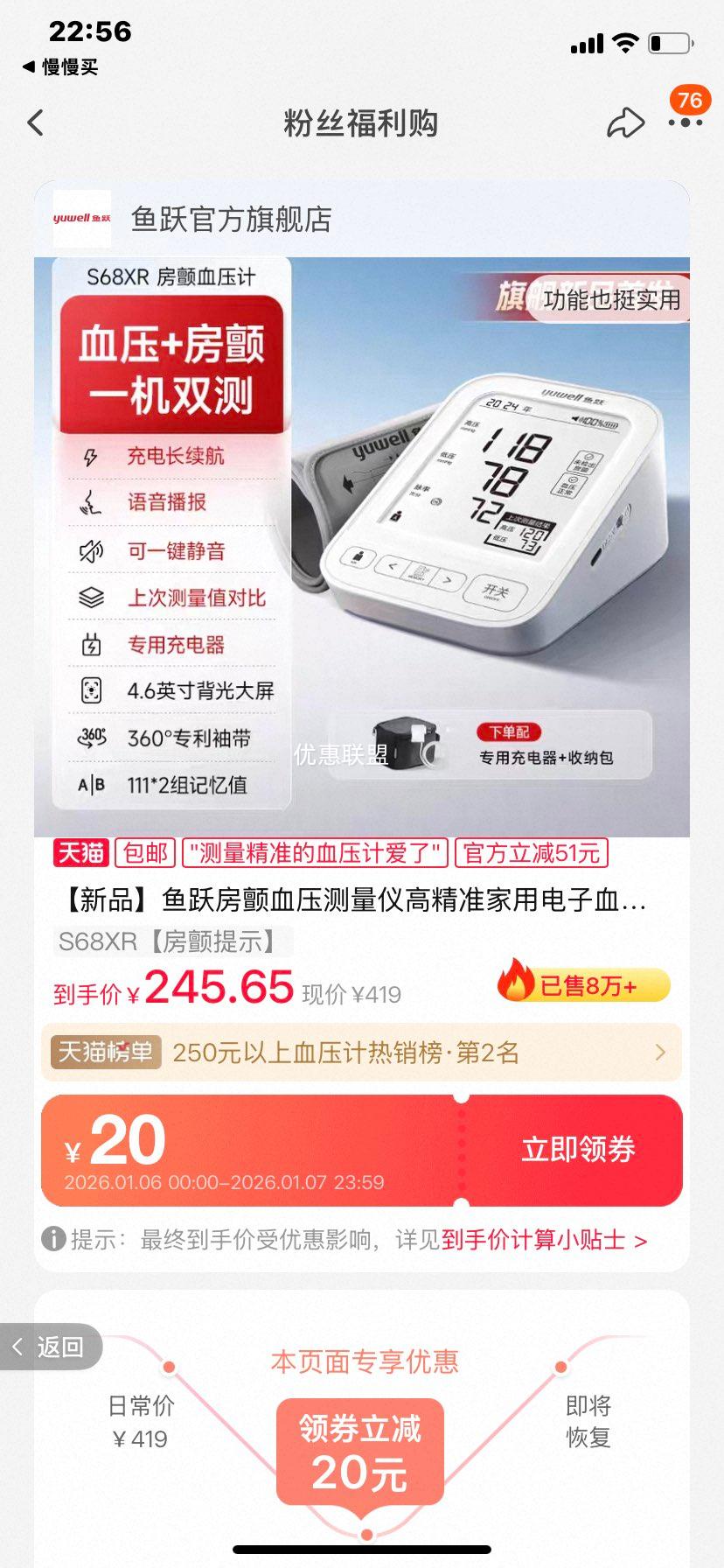Open the more options ellipsis menu

(x=686, y=124)
